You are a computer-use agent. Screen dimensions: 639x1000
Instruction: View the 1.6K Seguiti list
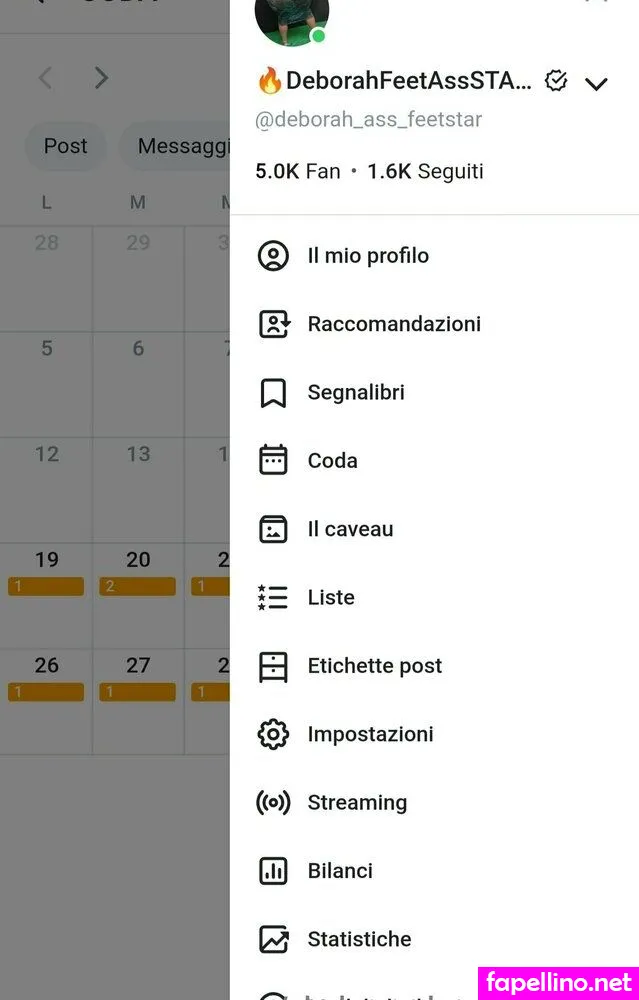click(425, 171)
